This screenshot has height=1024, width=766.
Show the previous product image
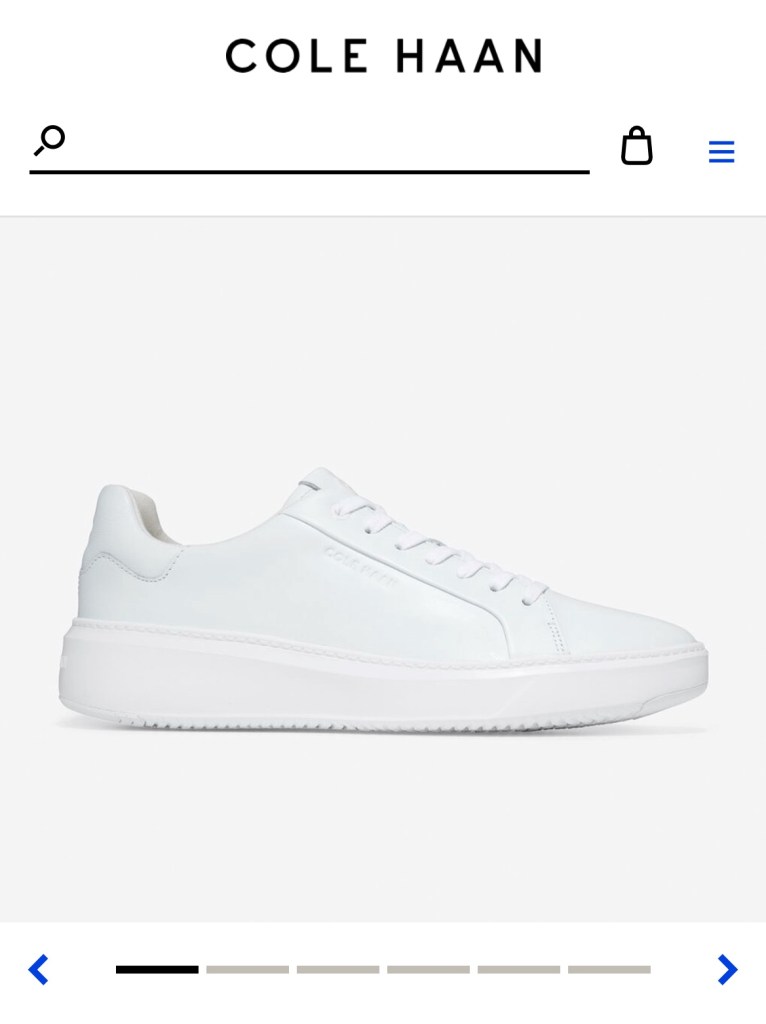coord(38,969)
